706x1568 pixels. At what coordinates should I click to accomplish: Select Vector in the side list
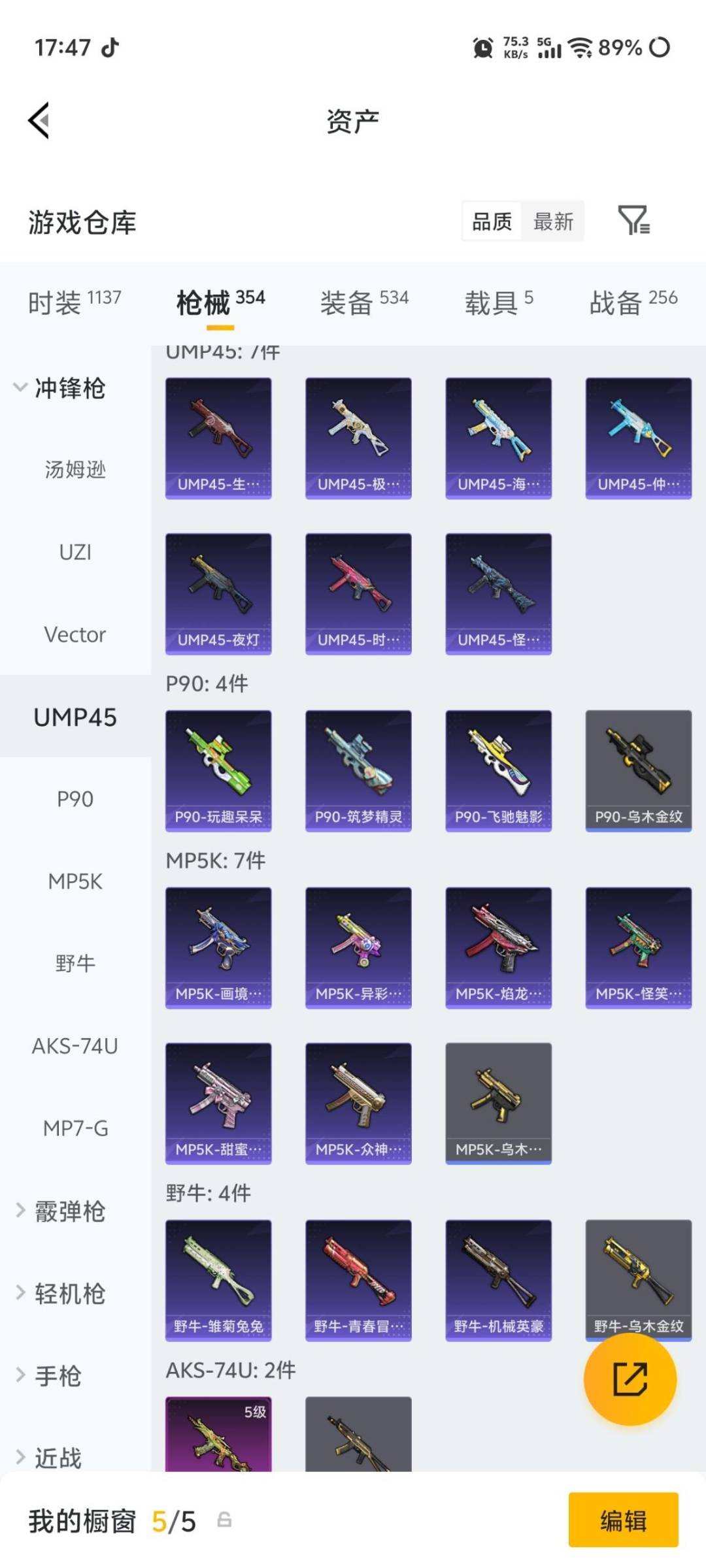pos(75,634)
